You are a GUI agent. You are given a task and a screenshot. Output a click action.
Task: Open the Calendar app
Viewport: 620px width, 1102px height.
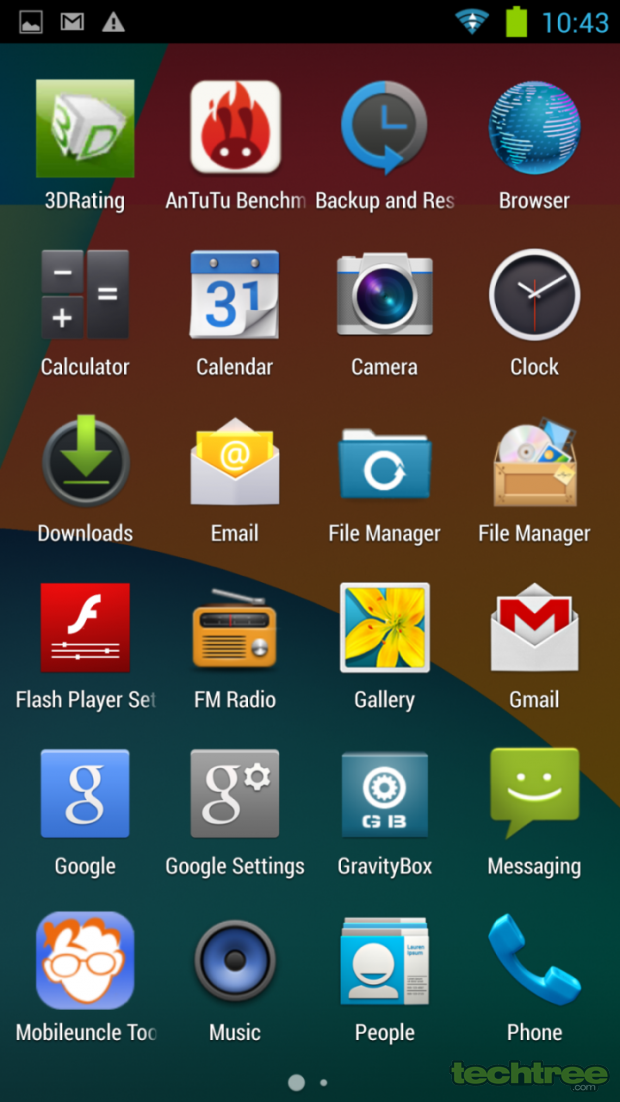pyautogui.click(x=235, y=295)
